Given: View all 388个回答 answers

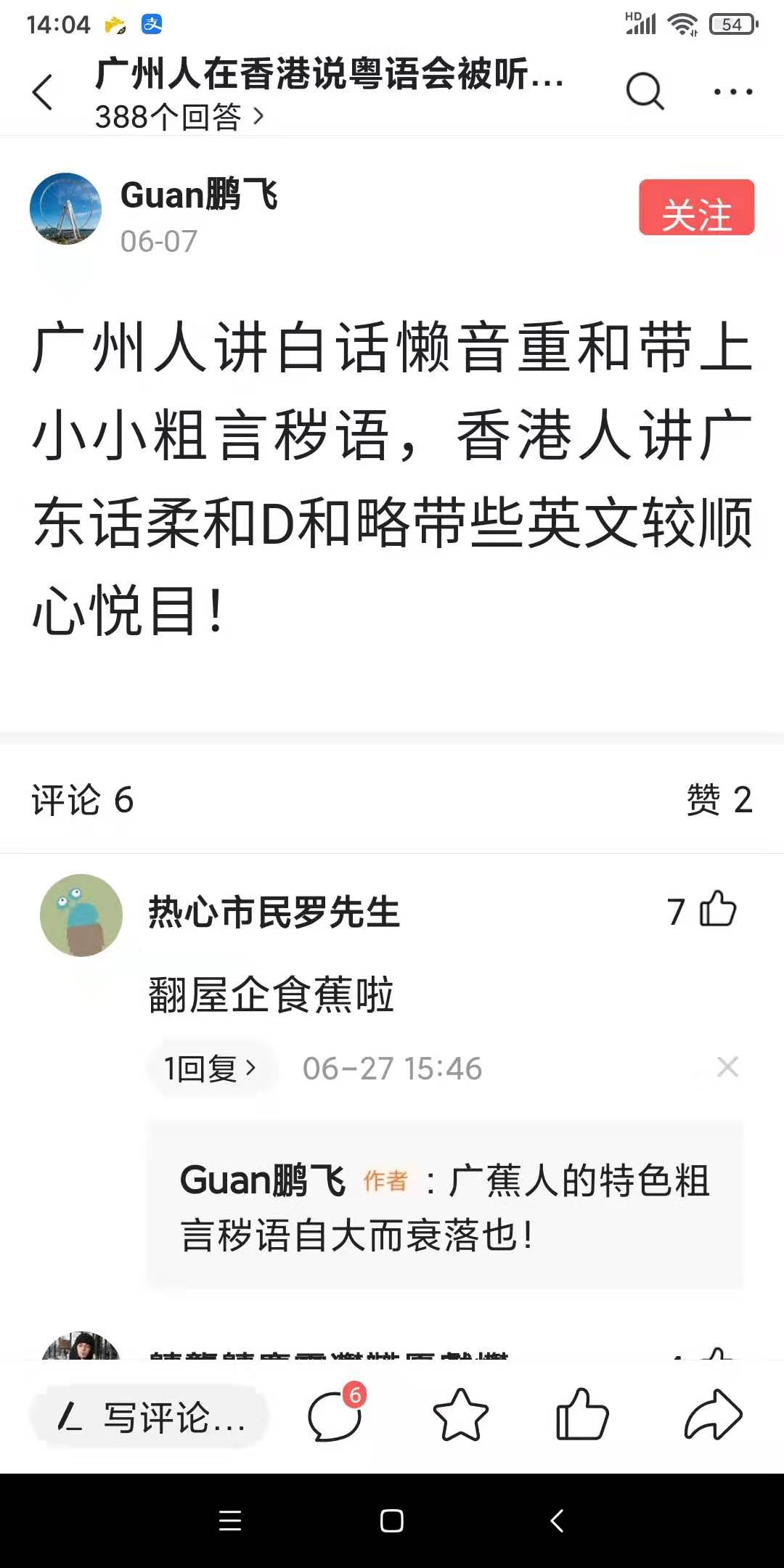Looking at the screenshot, I should tap(179, 116).
